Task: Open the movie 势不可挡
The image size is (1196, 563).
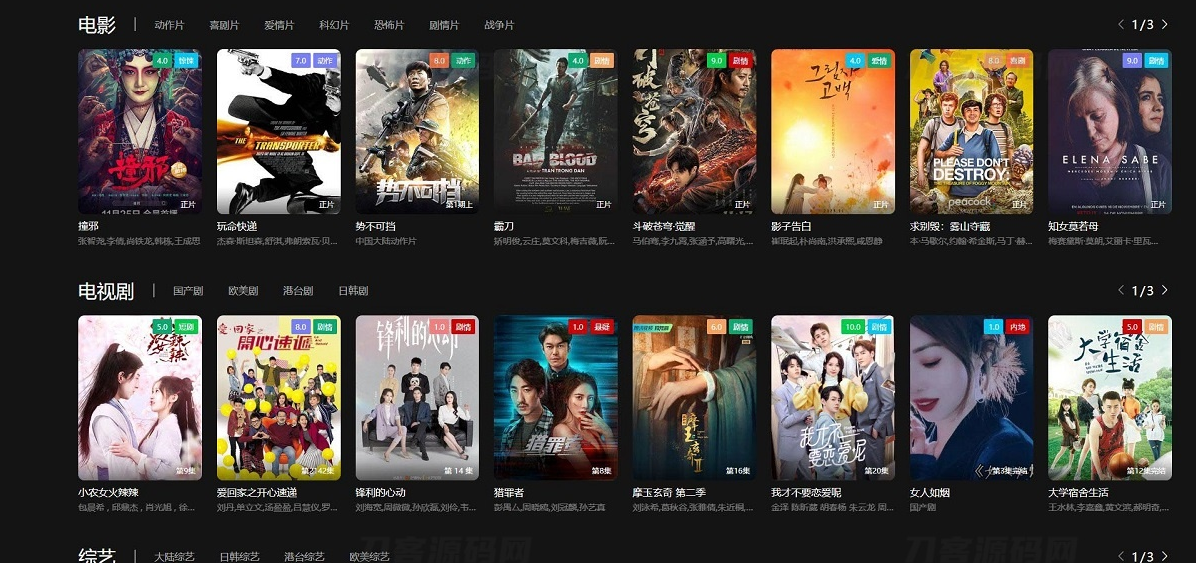Action: (417, 132)
